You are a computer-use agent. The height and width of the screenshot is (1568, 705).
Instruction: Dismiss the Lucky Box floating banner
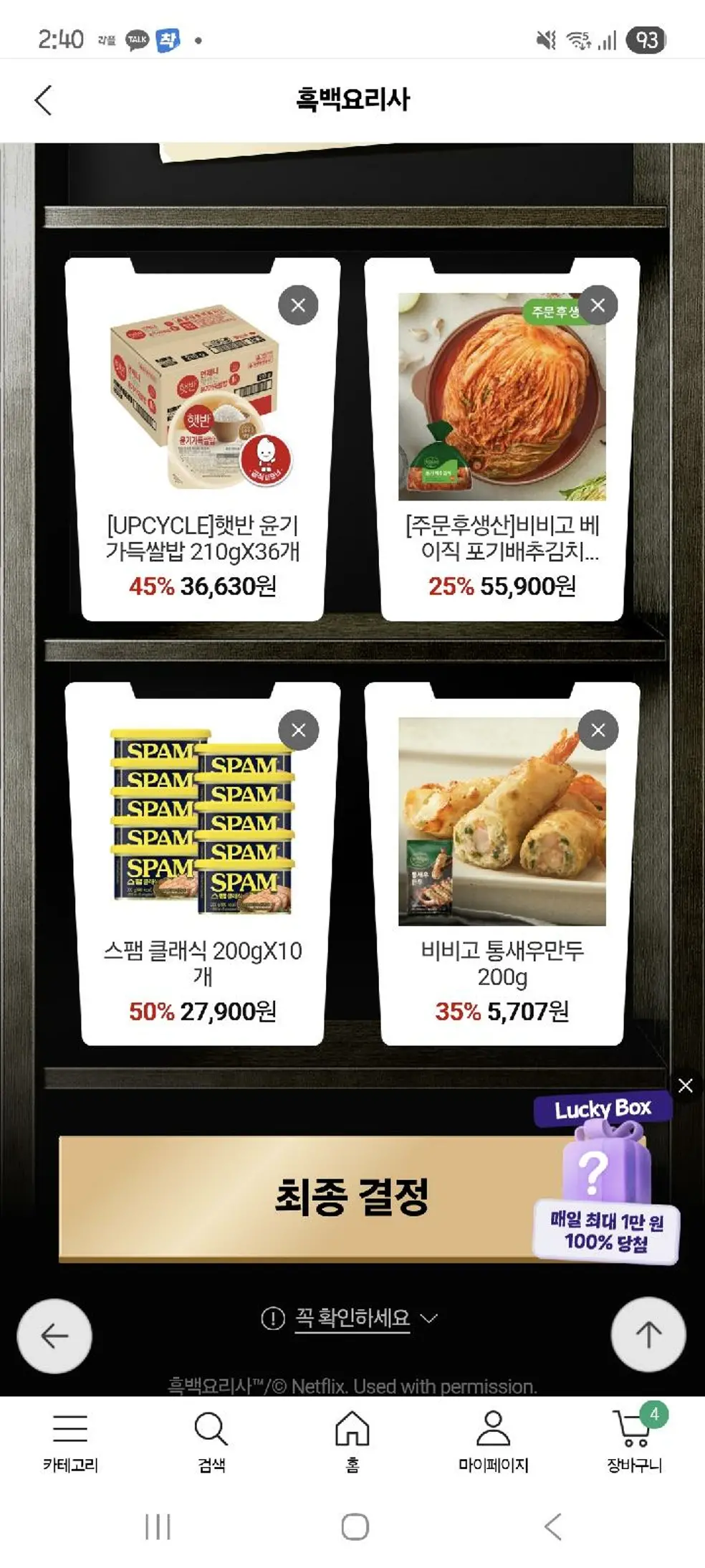pos(685,1085)
